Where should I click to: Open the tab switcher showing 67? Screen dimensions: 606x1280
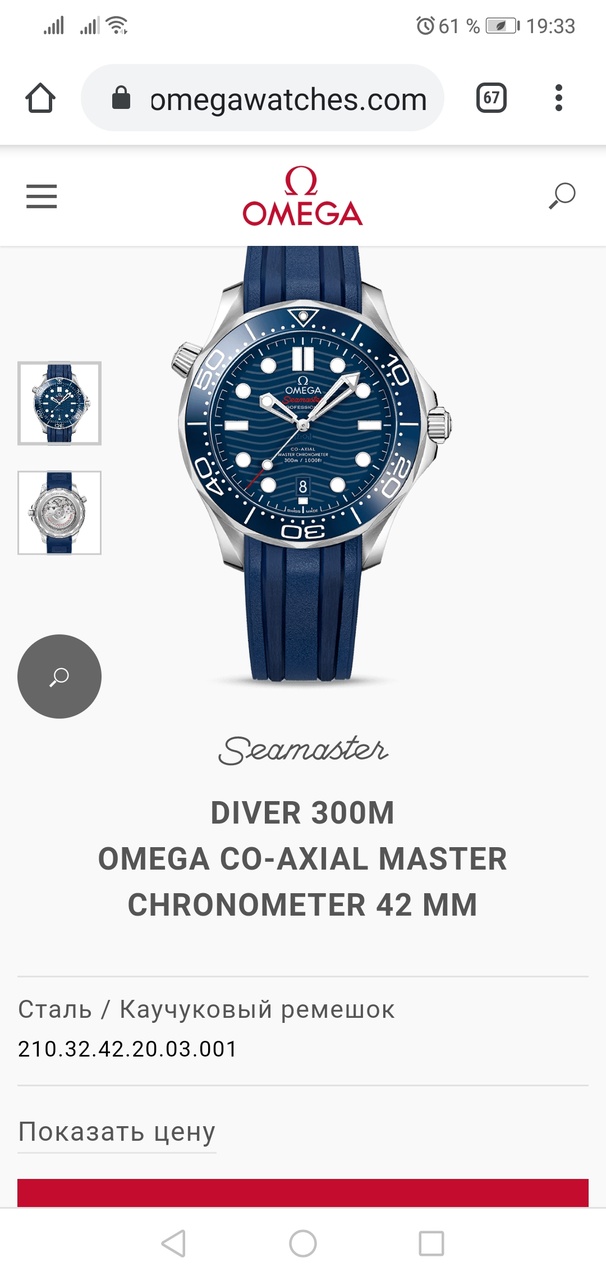click(x=491, y=98)
